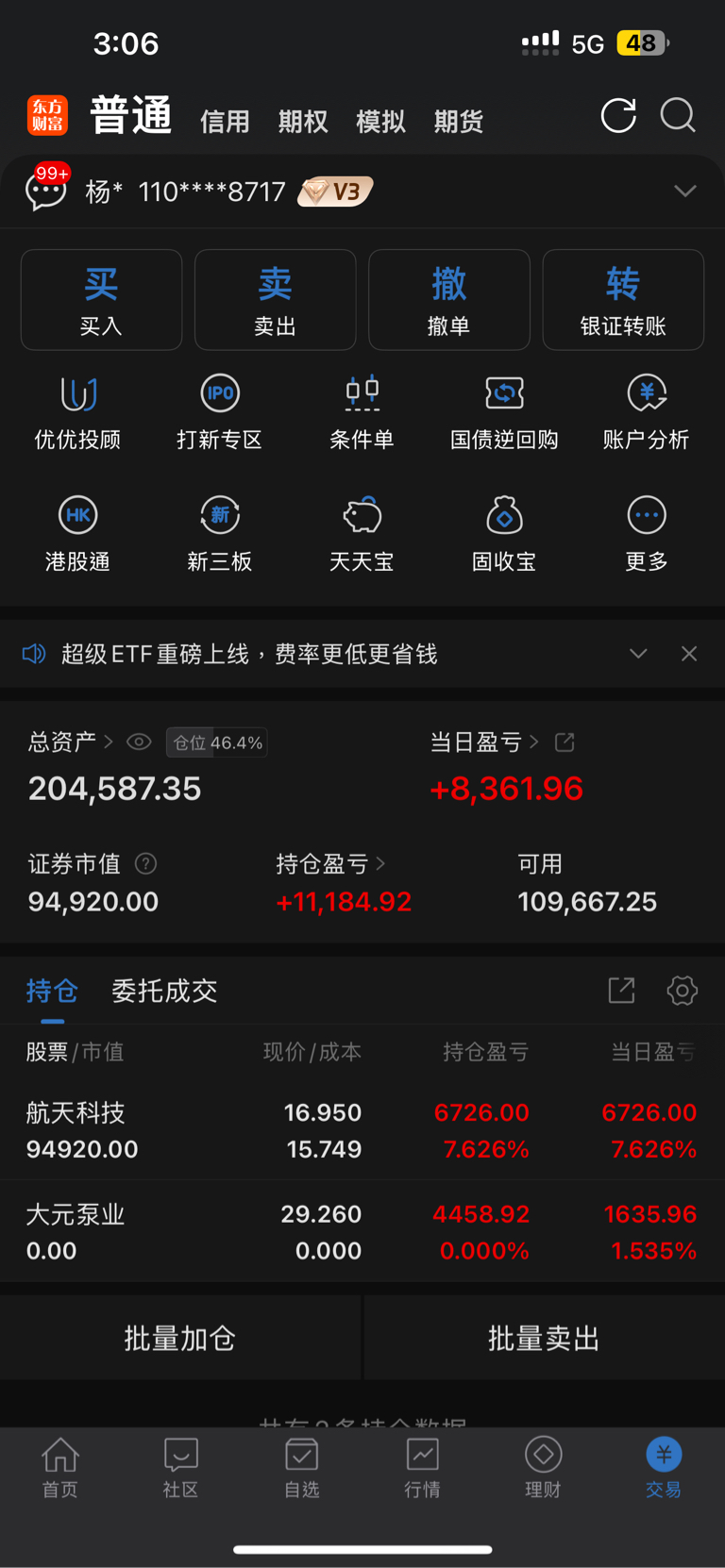The image size is (725, 1568).
Task: Open search from the top right magnifier
Action: tap(678, 115)
